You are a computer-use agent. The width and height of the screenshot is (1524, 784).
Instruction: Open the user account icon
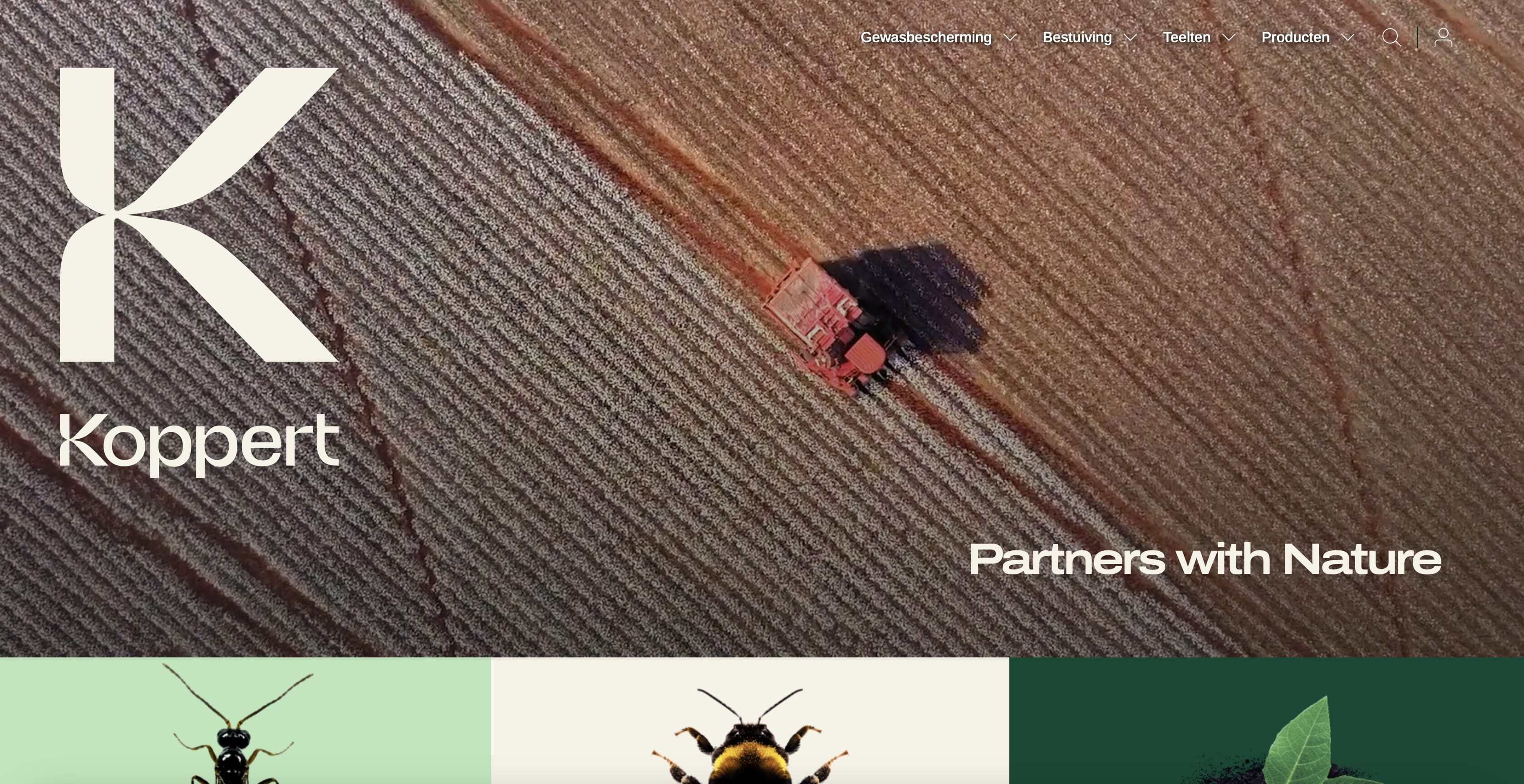[1443, 37]
